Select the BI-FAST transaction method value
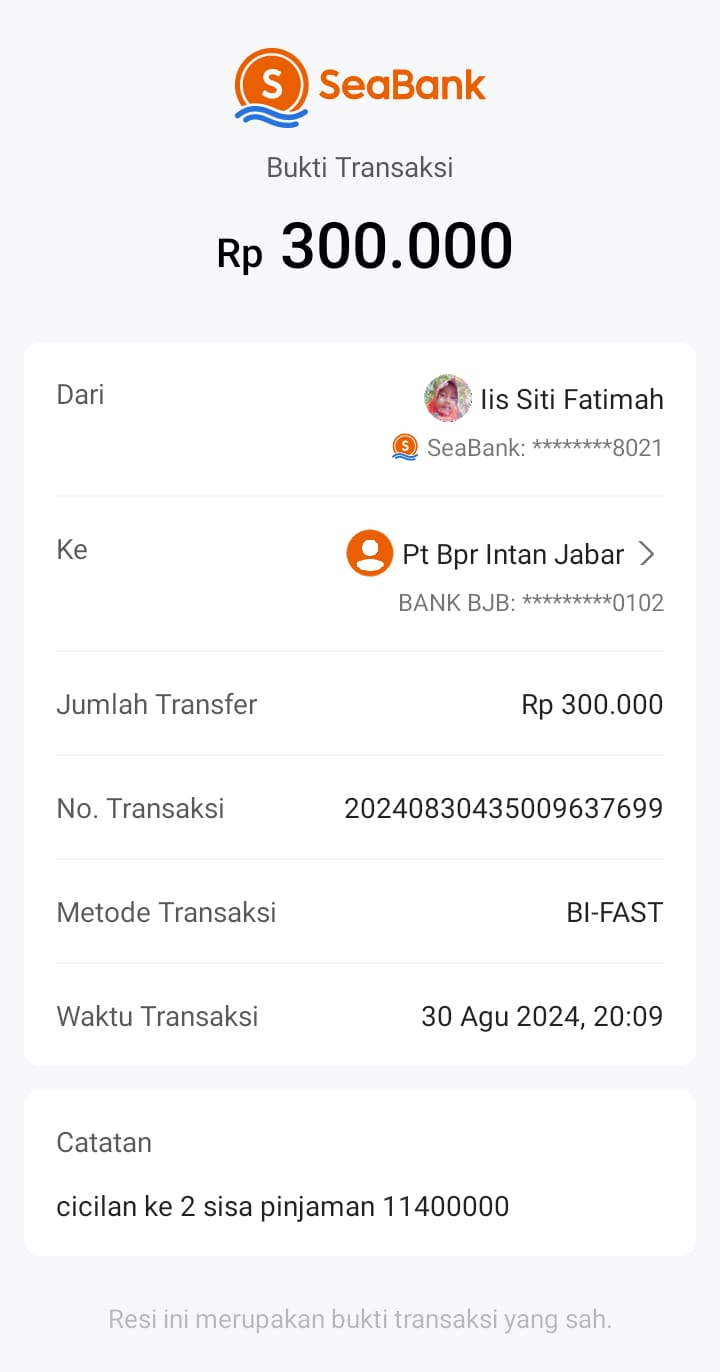 tap(615, 912)
